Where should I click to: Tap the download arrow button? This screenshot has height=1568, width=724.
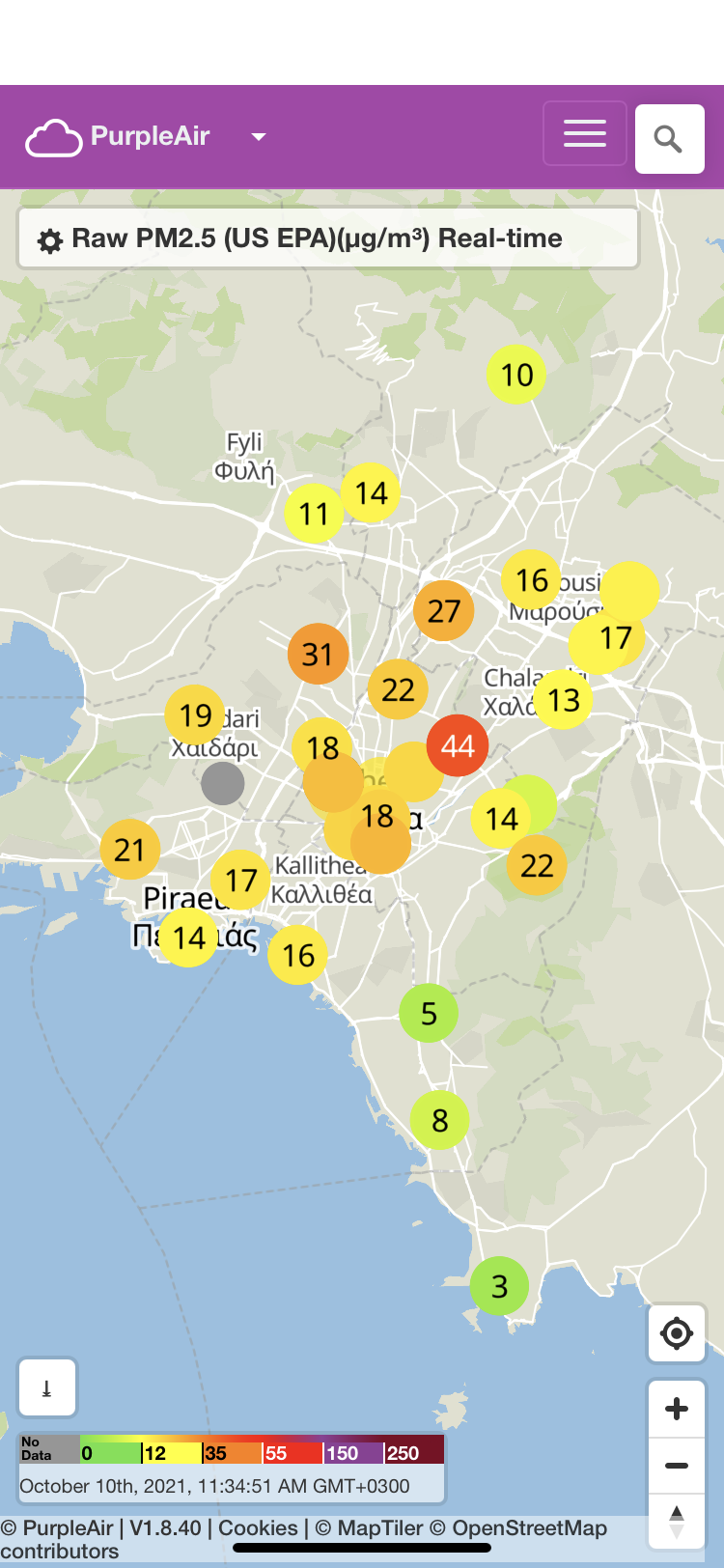(46, 1388)
